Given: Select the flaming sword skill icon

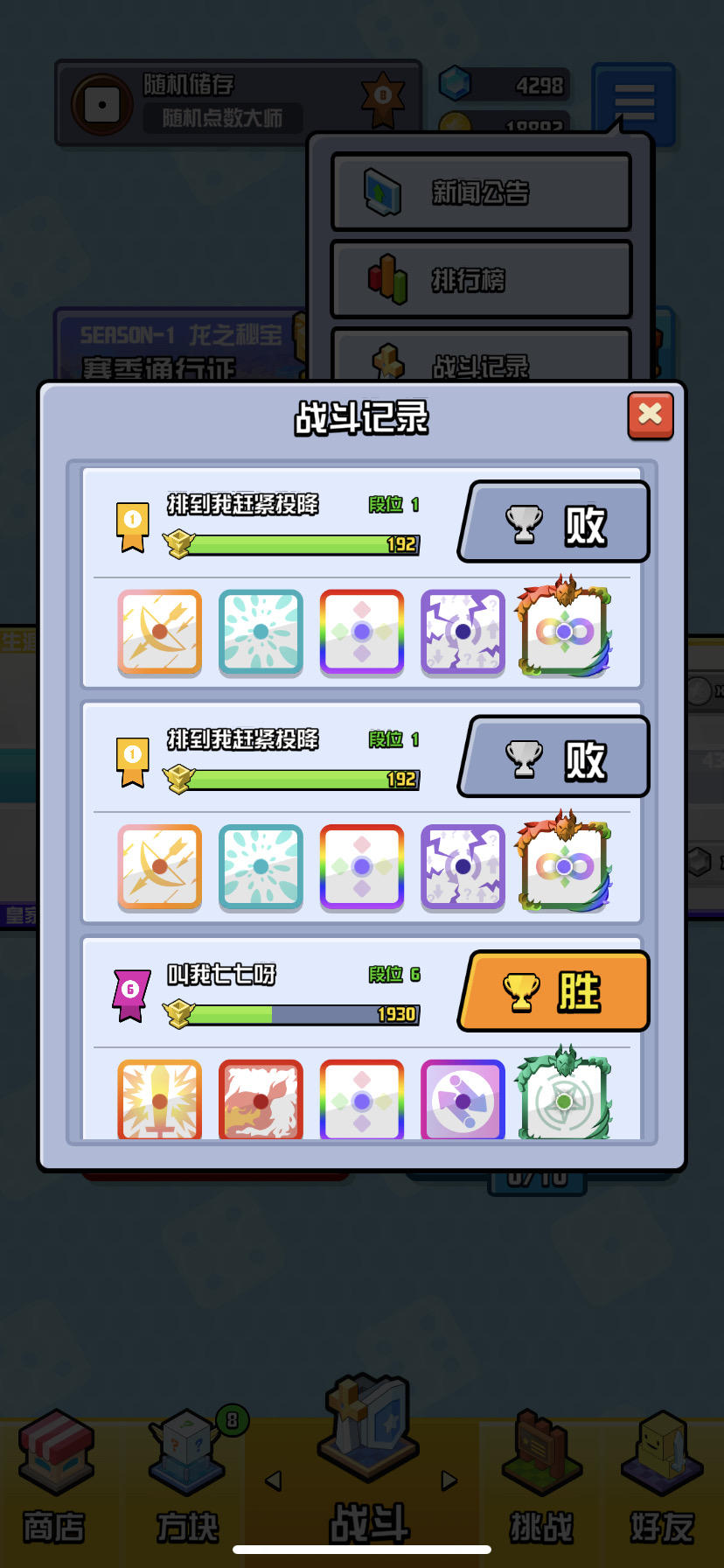Looking at the screenshot, I should (159, 1099).
